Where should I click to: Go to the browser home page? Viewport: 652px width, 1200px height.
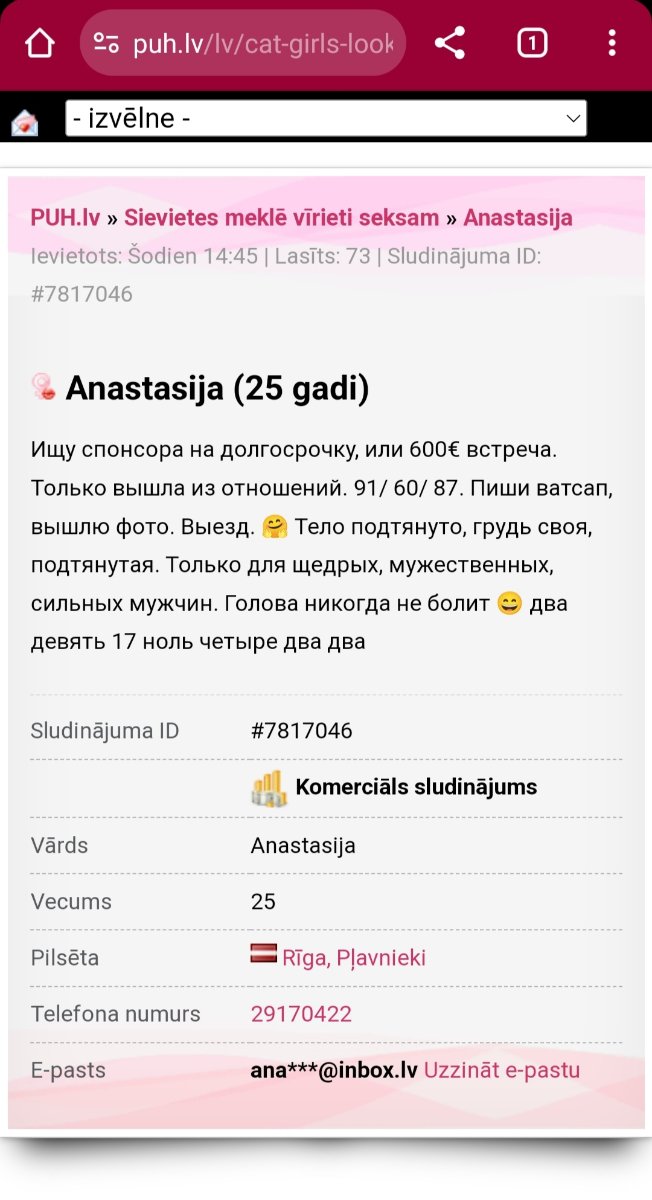pos(40,43)
